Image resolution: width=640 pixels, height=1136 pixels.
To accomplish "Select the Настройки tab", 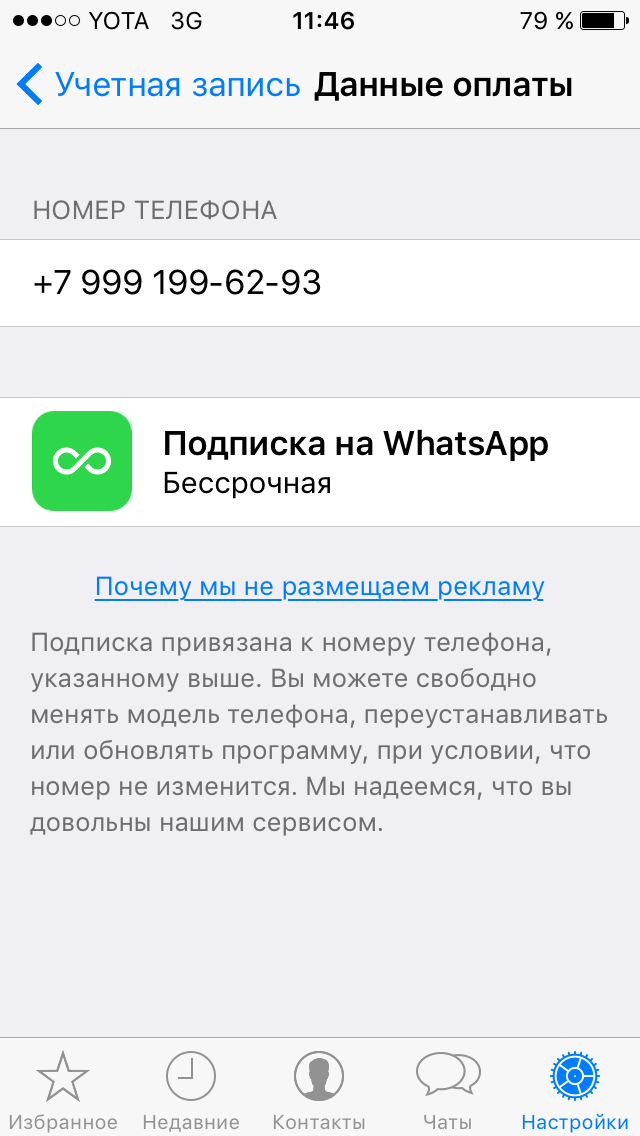I will pyautogui.click(x=575, y=1090).
